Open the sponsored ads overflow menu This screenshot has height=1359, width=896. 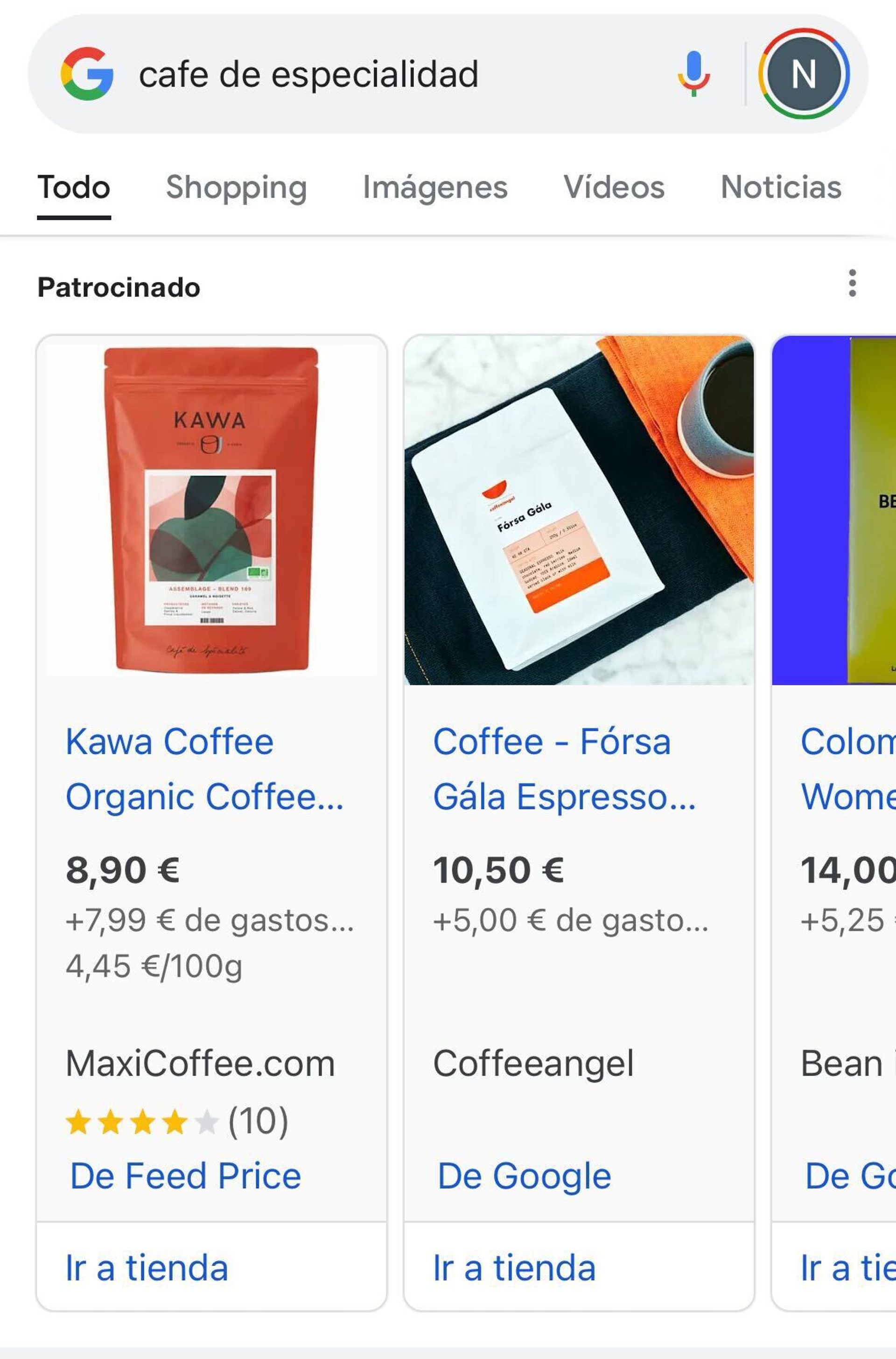[852, 283]
